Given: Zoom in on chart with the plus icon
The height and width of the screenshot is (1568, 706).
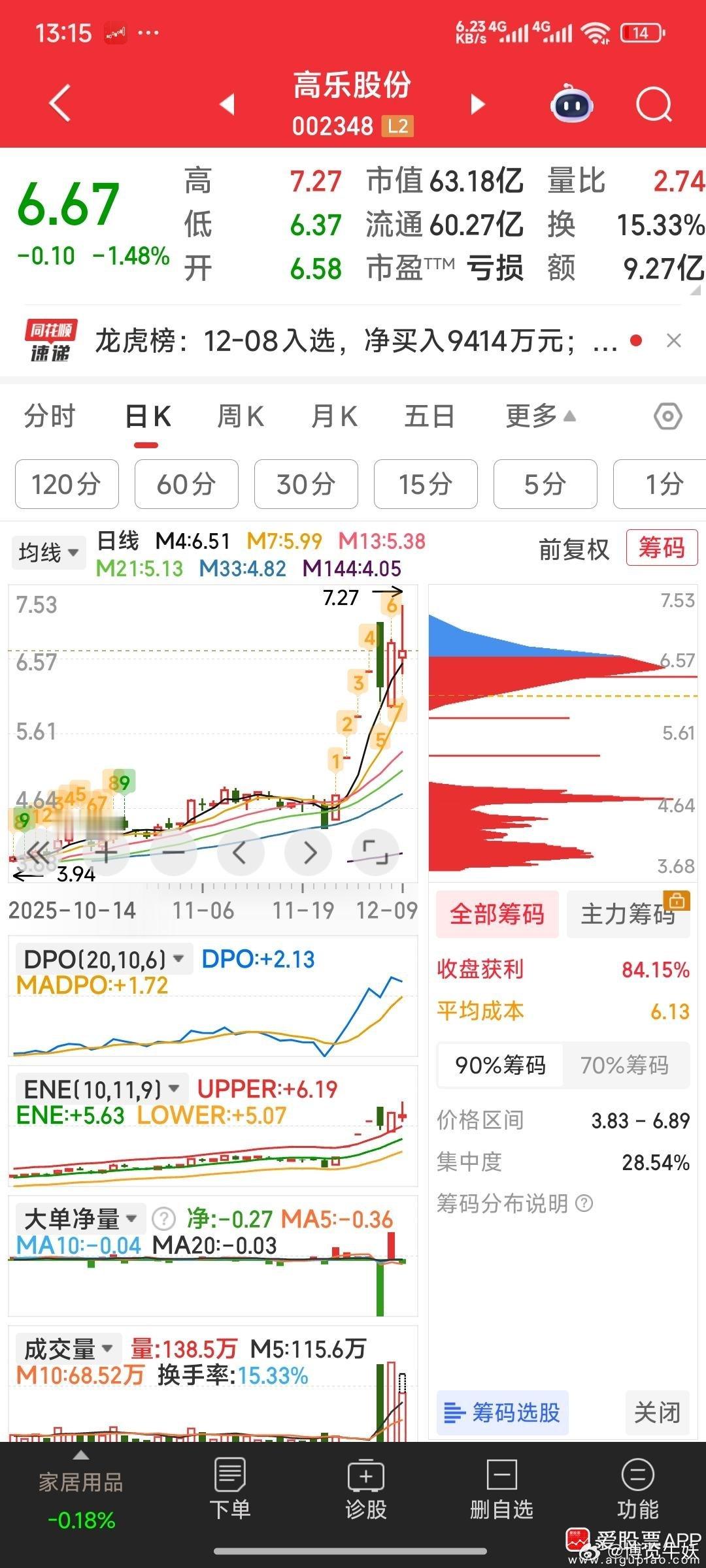Looking at the screenshot, I should pyautogui.click(x=107, y=853).
